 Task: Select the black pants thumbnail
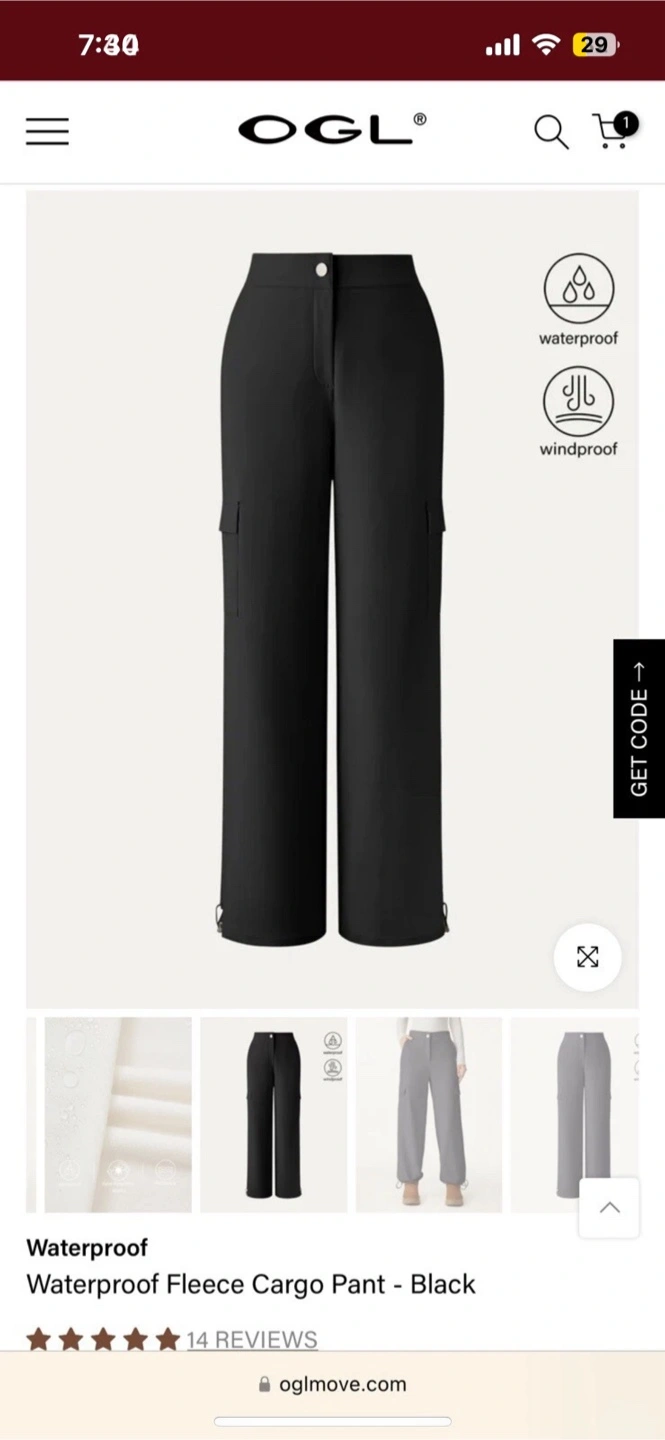pos(273,1114)
